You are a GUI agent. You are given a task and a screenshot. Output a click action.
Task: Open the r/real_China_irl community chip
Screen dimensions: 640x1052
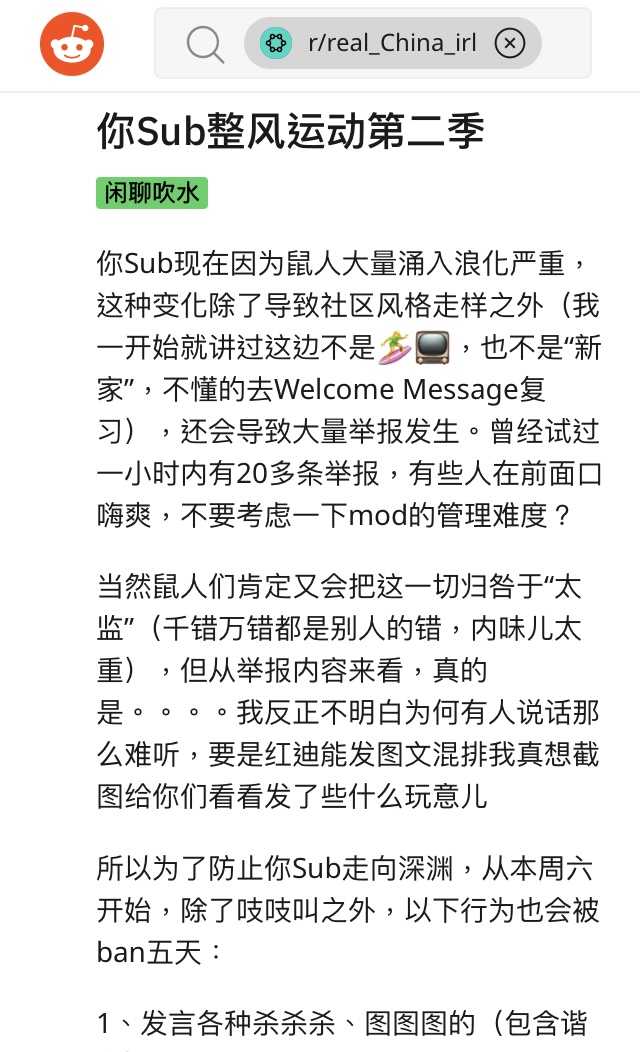(x=392, y=44)
